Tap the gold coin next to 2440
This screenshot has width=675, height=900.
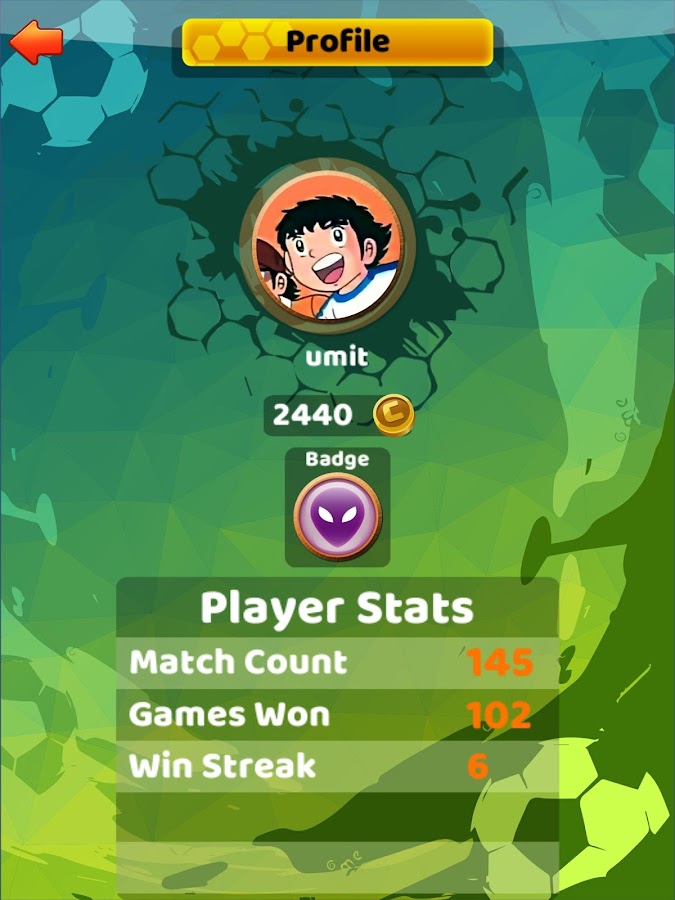tap(393, 415)
